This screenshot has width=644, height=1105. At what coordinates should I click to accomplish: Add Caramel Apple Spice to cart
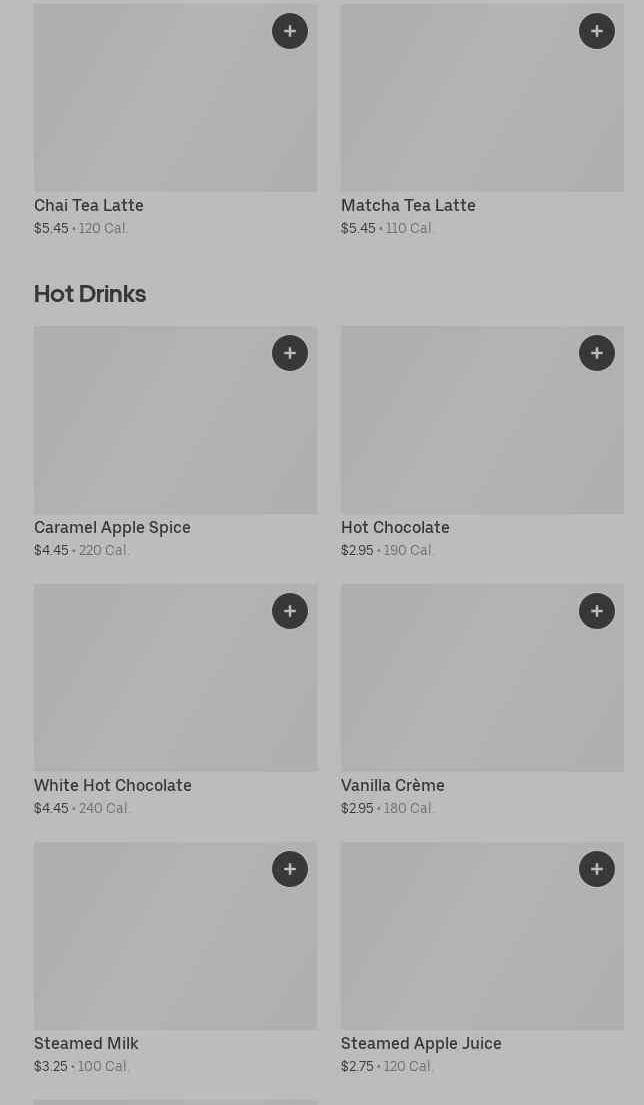point(290,353)
